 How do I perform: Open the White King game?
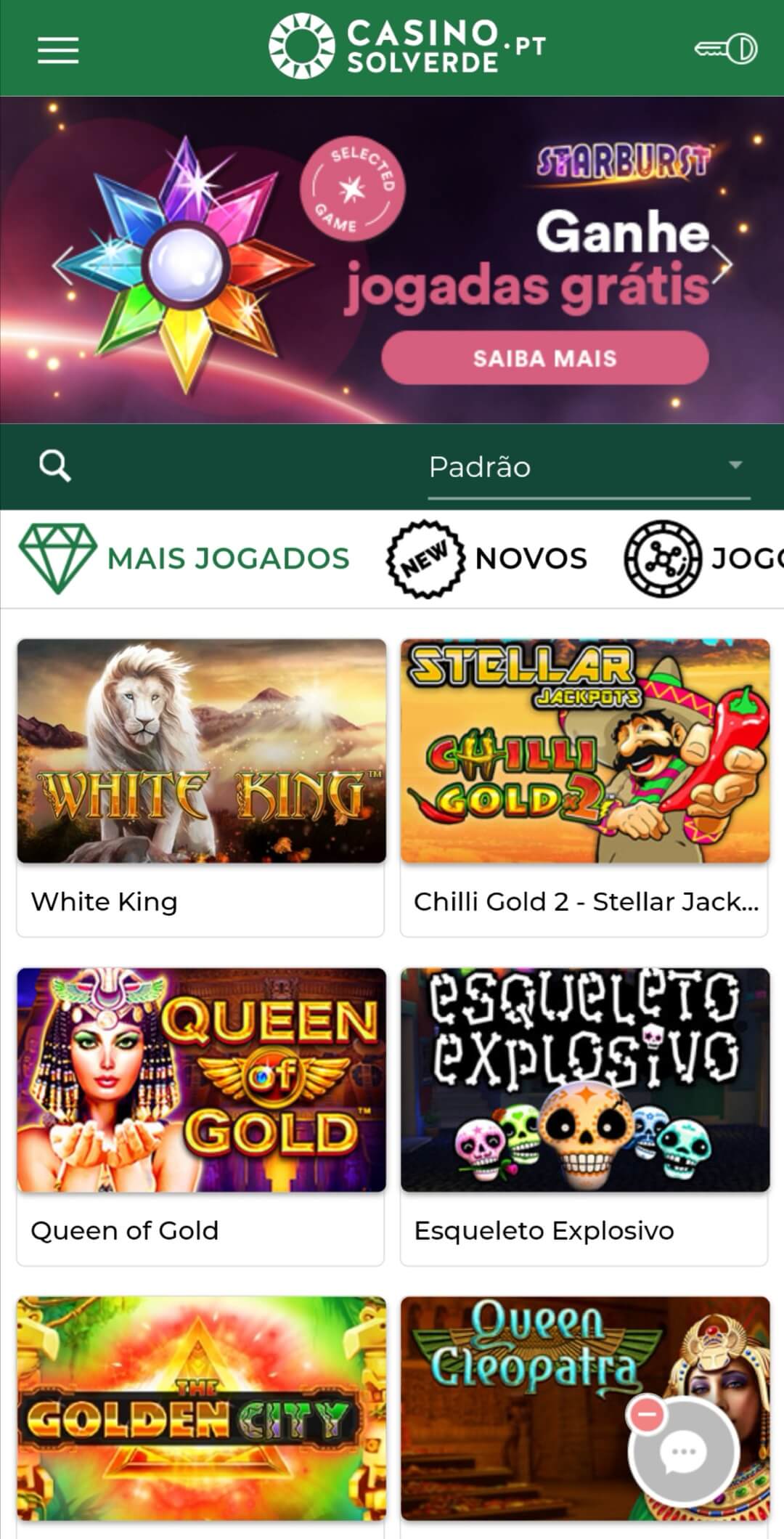[201, 751]
